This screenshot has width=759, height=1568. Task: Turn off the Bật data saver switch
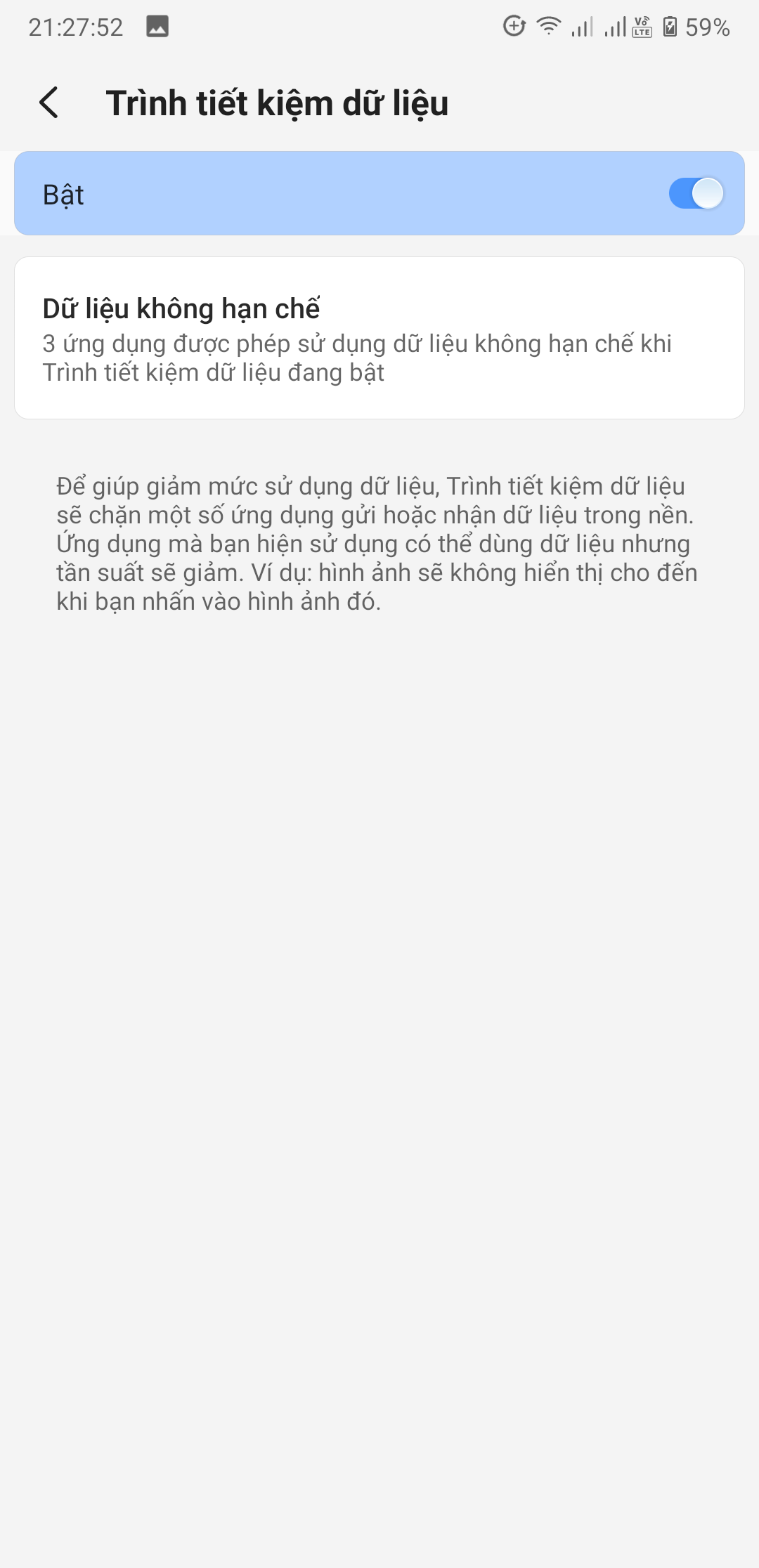[x=695, y=194]
